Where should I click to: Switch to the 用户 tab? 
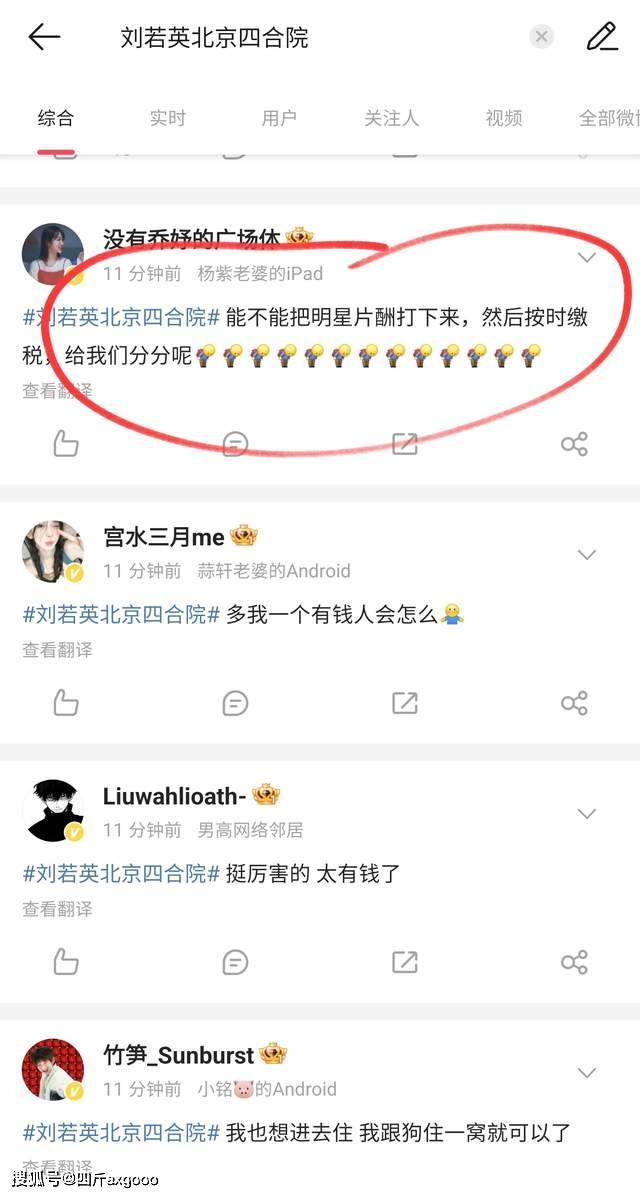(x=279, y=118)
